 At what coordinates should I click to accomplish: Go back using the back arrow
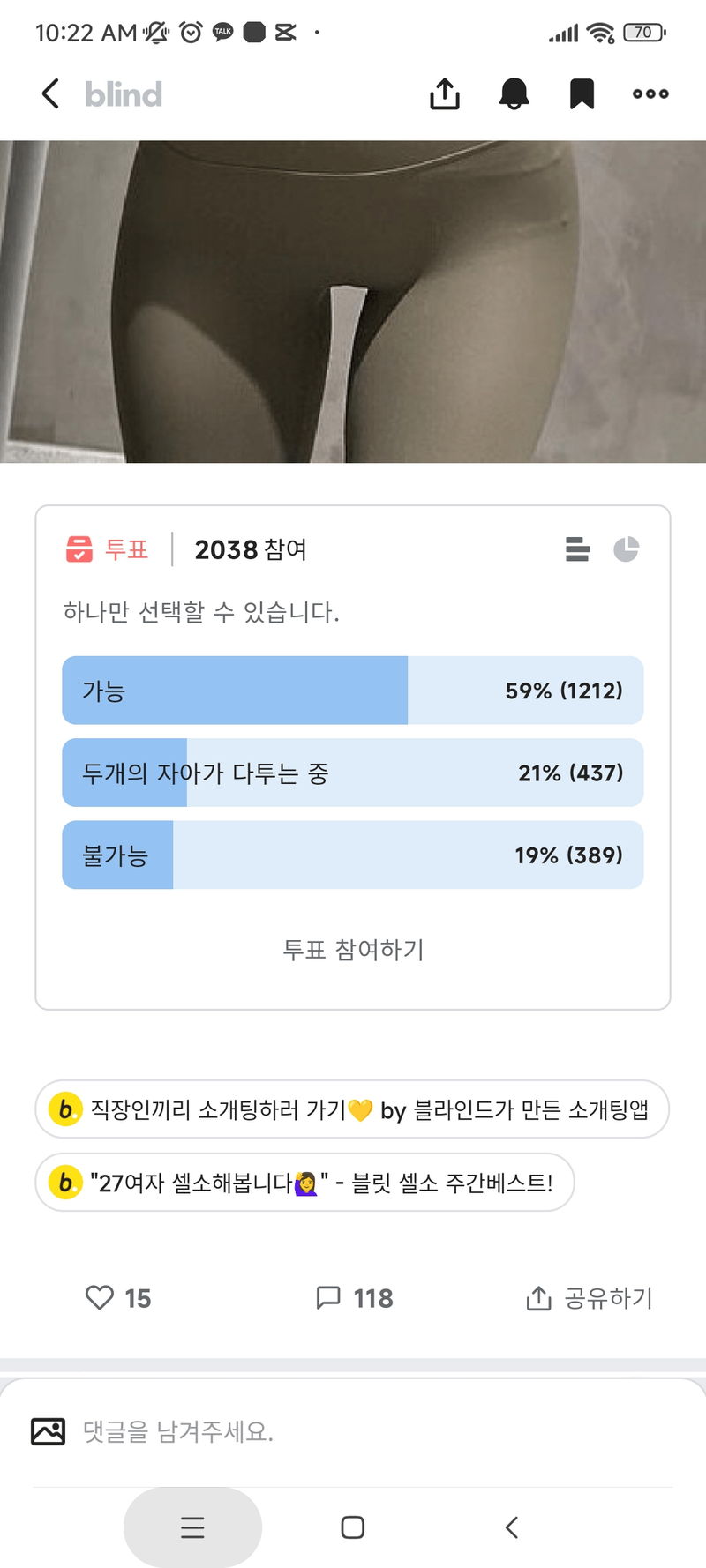pos(50,93)
